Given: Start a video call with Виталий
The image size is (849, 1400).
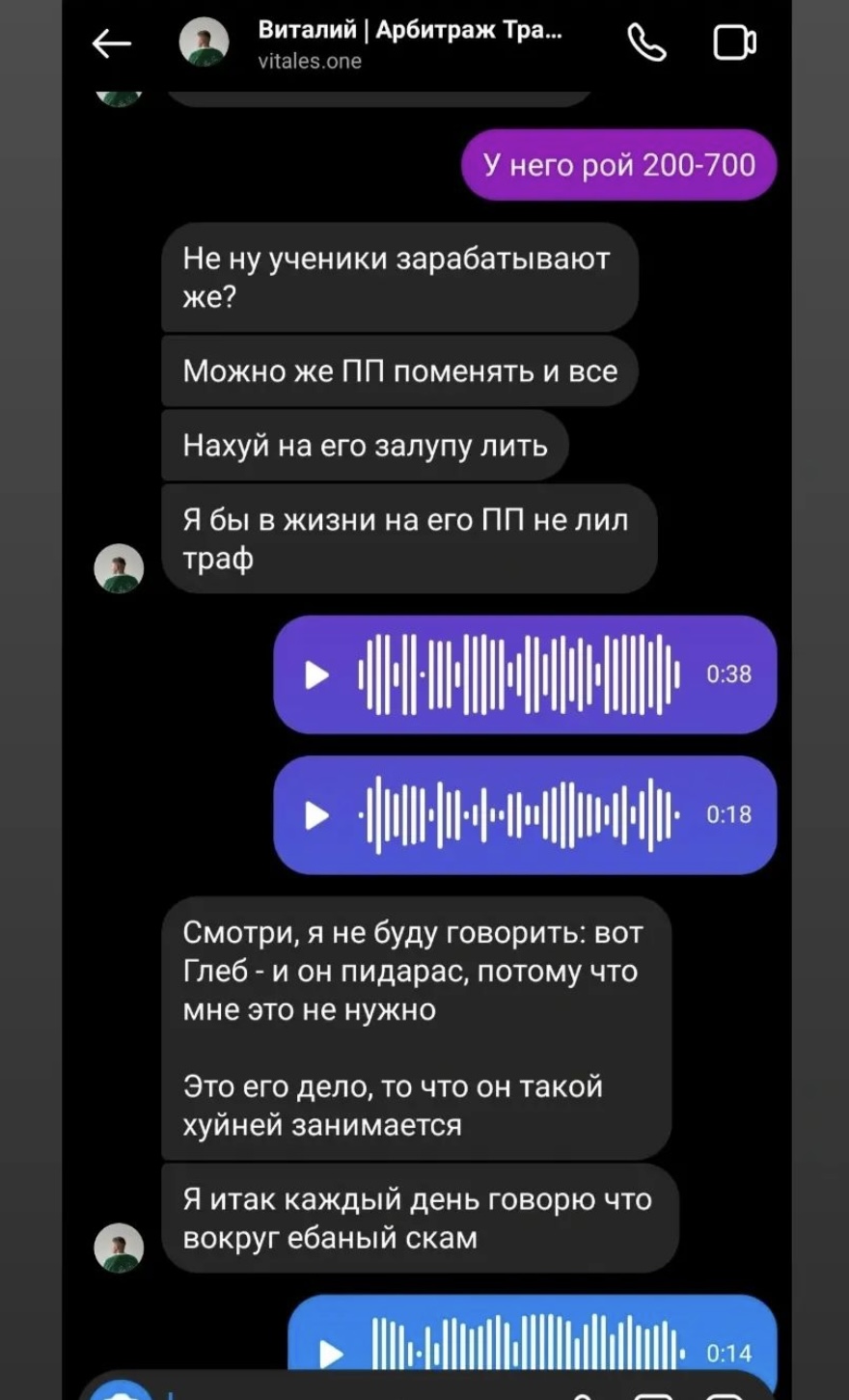Looking at the screenshot, I should click(734, 43).
